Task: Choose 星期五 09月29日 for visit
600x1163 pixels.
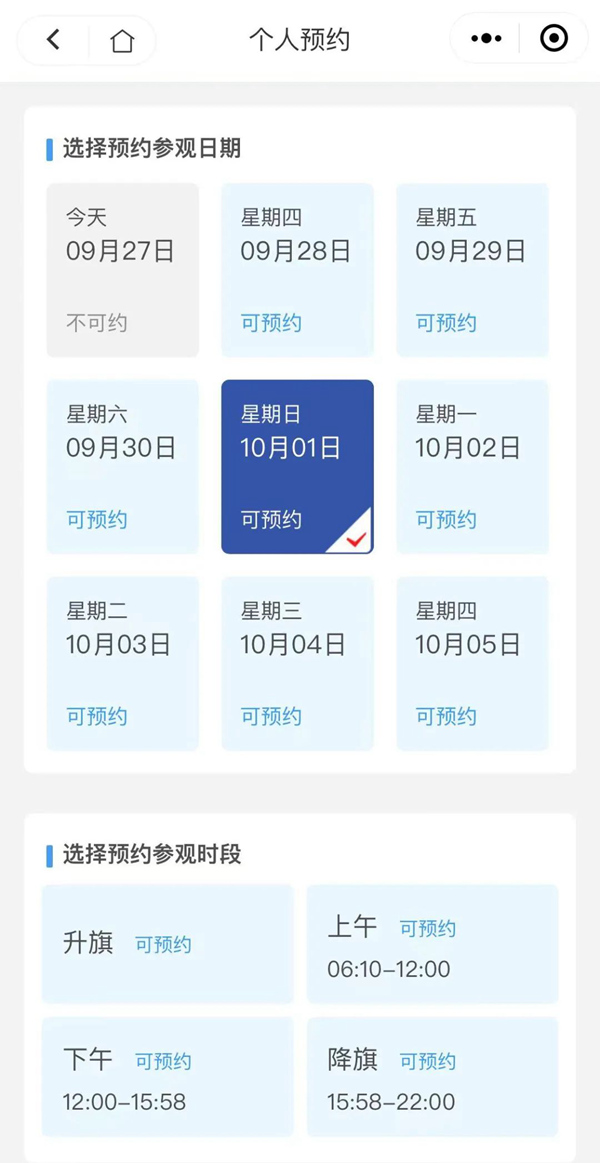Action: click(x=472, y=270)
